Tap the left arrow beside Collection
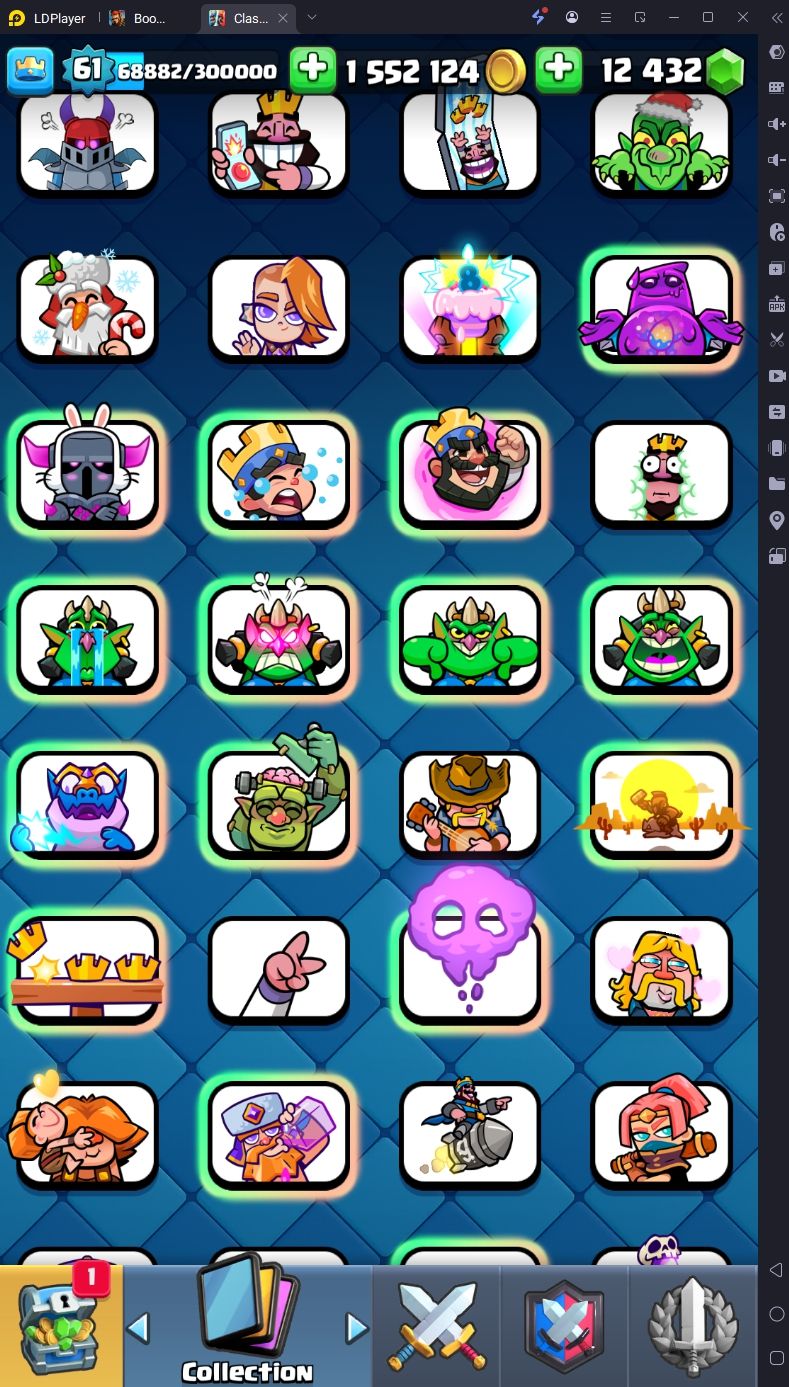This screenshot has width=789, height=1387. coord(138,1328)
